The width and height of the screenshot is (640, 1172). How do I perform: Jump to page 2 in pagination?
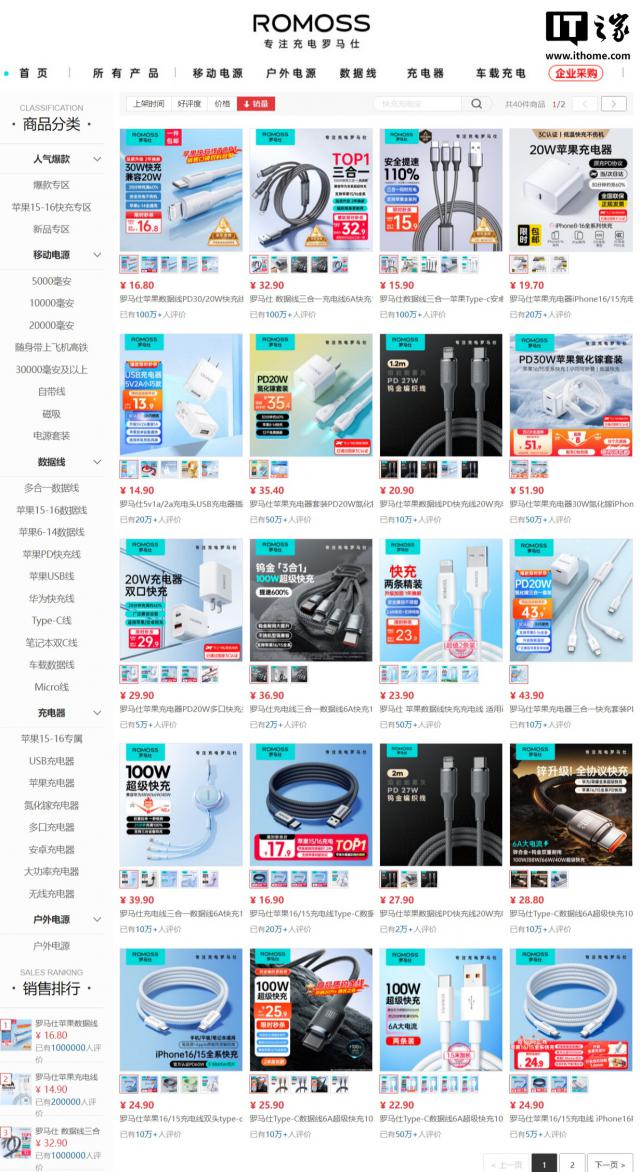tap(571, 1164)
